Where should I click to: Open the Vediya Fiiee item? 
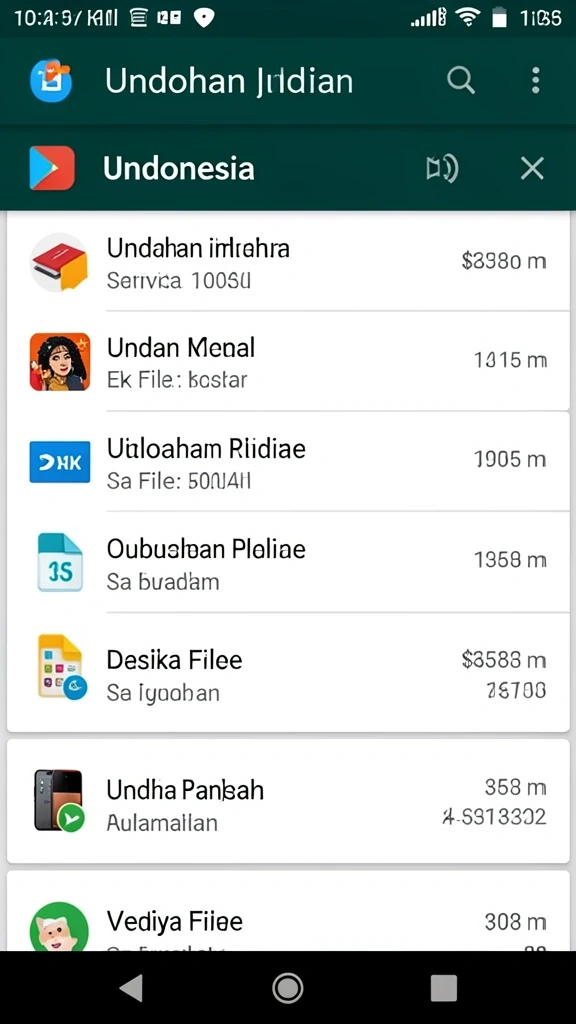[288, 912]
